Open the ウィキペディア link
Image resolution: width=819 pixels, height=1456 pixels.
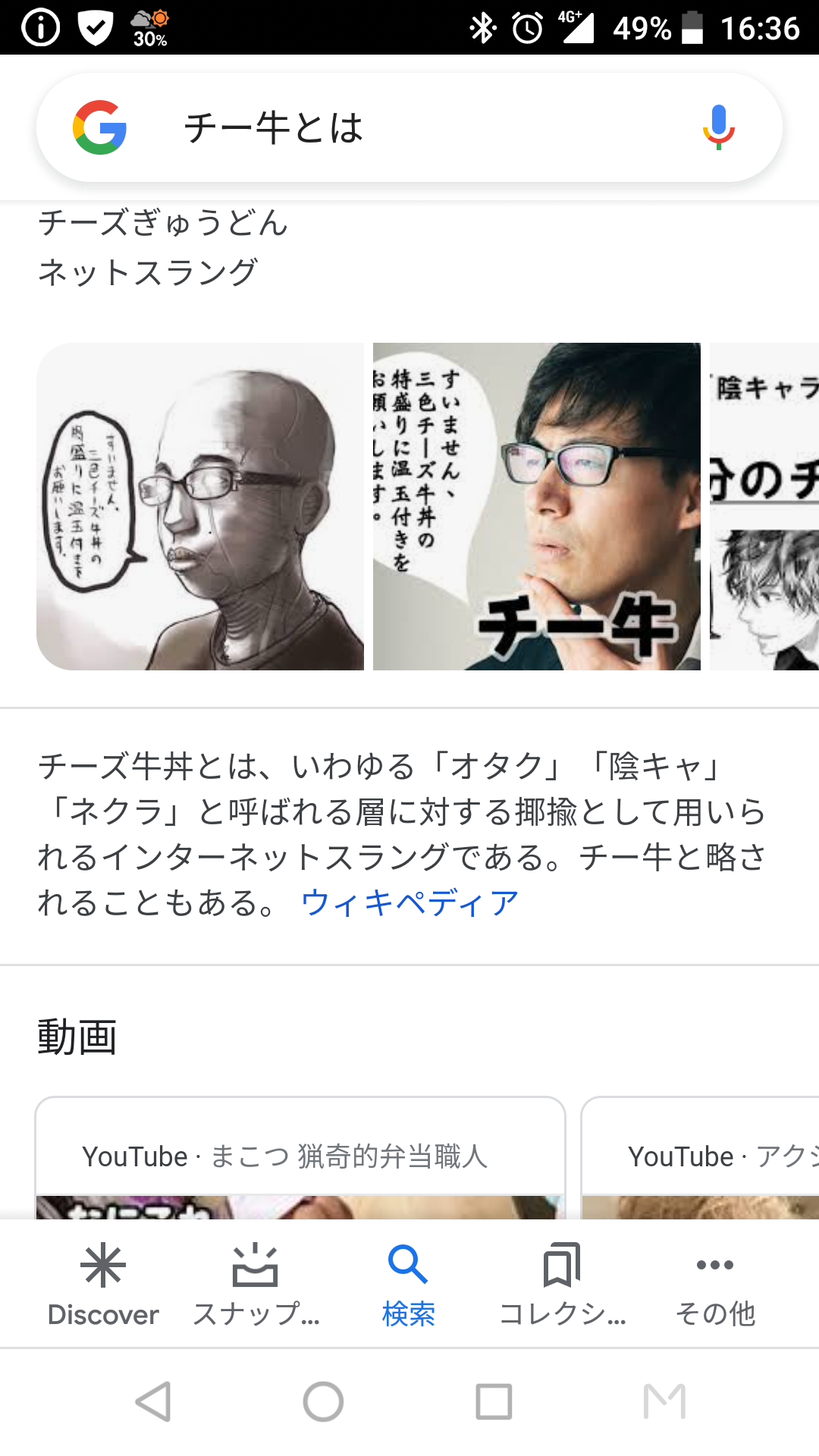click(x=409, y=903)
